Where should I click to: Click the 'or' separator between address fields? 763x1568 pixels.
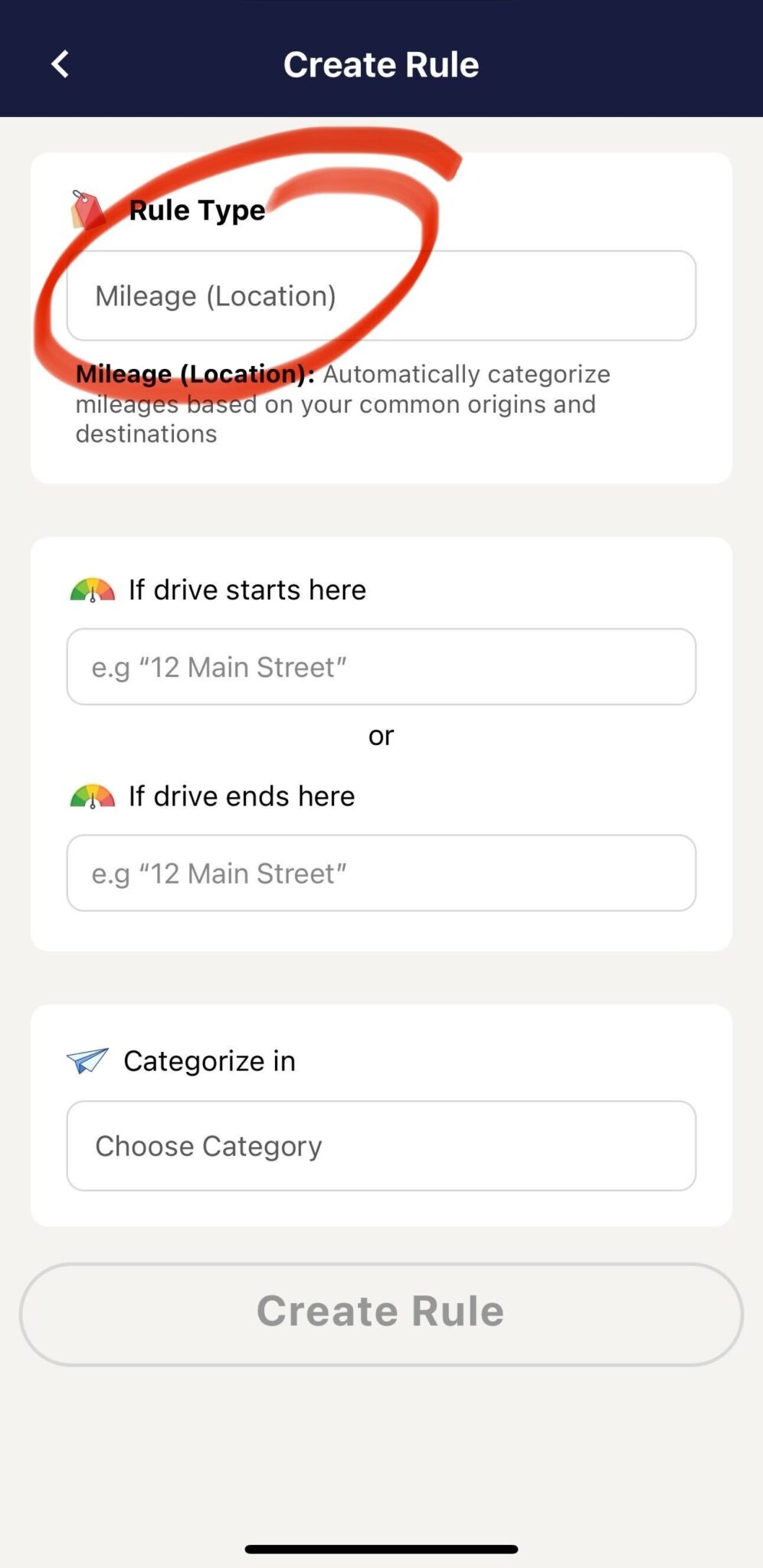coord(381,735)
